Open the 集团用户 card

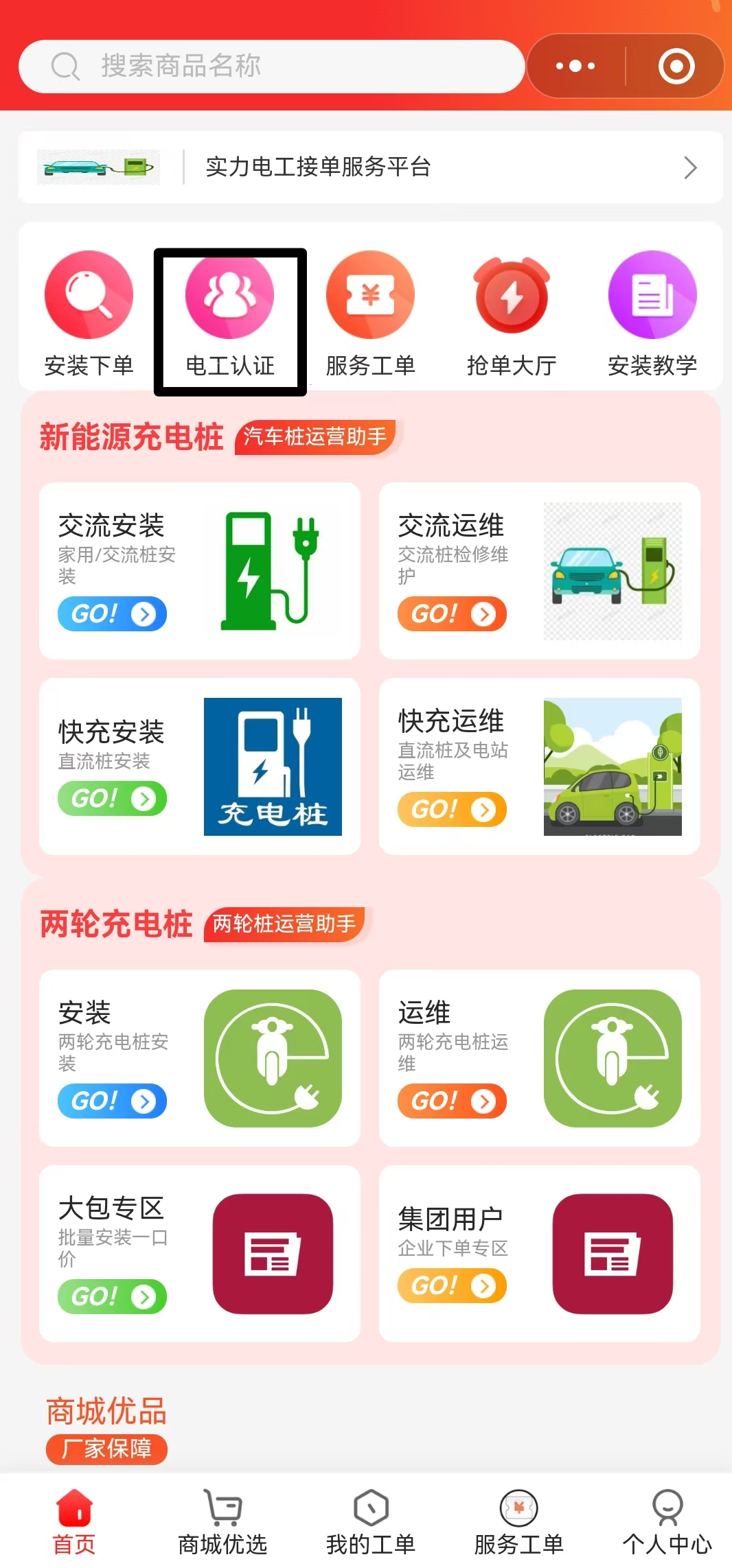[x=539, y=1253]
